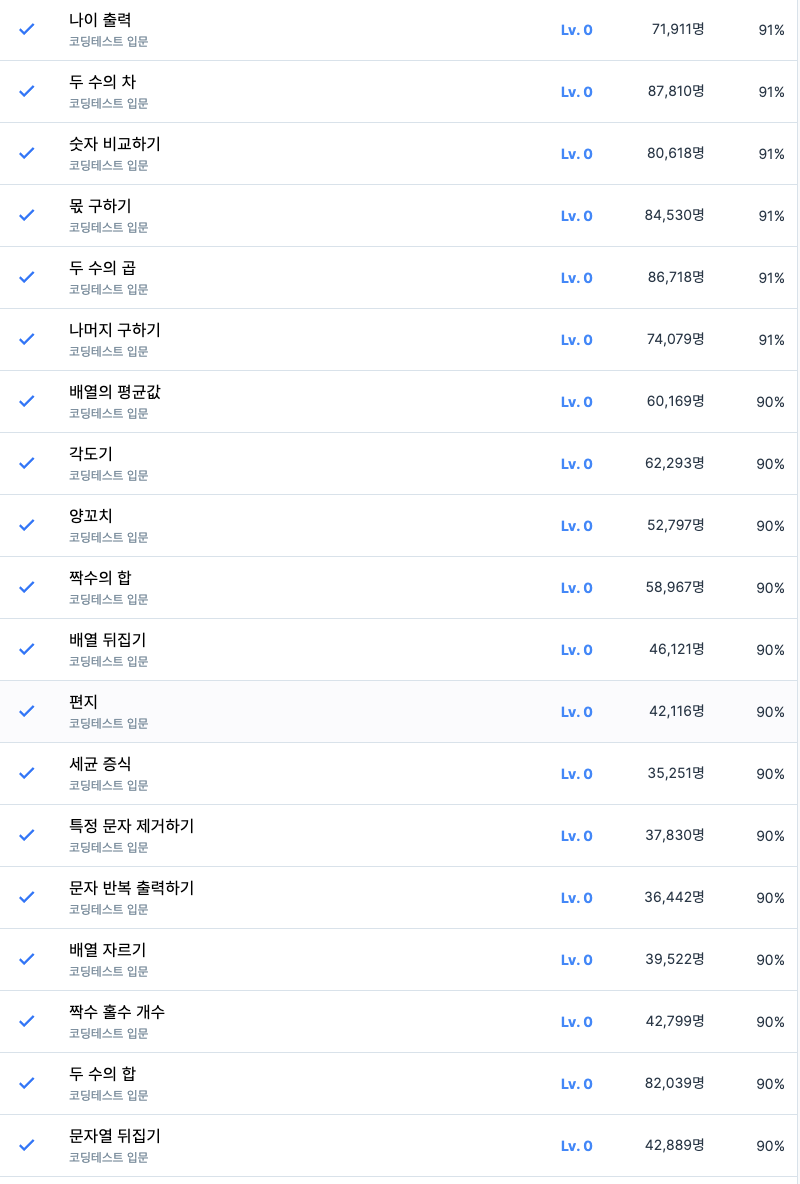800x1184 pixels.
Task: Open the 배열 자르기 problem
Action: click(107, 950)
